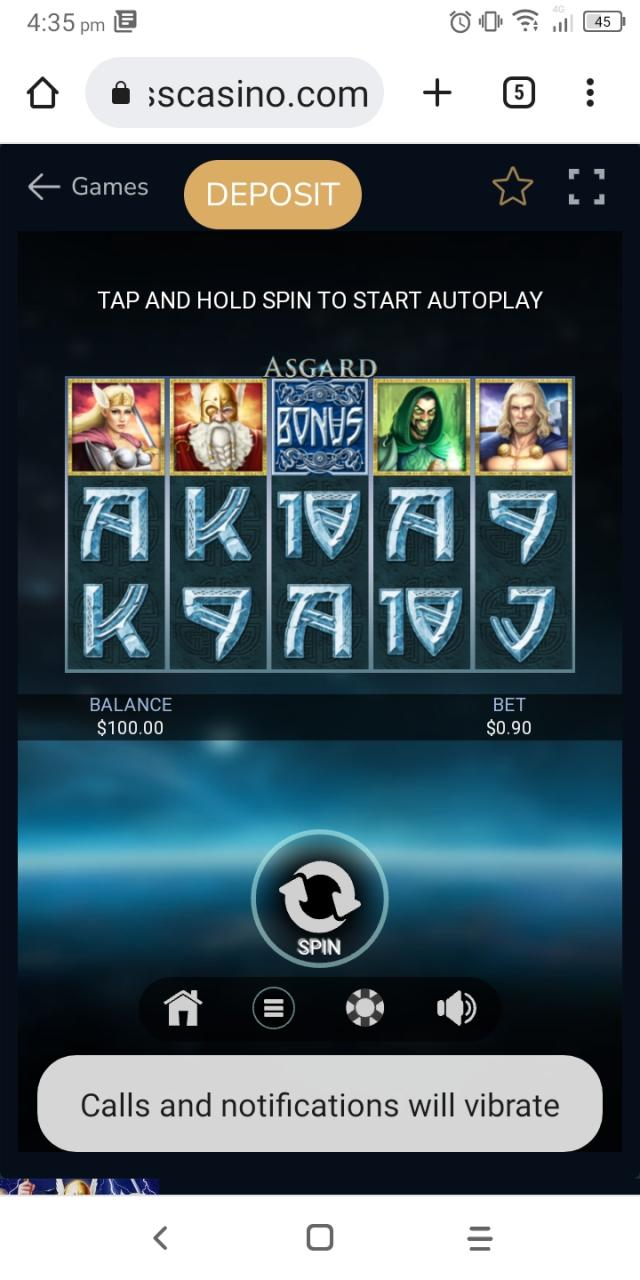Open a new browser tab
The width and height of the screenshot is (640, 1280).
[437, 93]
